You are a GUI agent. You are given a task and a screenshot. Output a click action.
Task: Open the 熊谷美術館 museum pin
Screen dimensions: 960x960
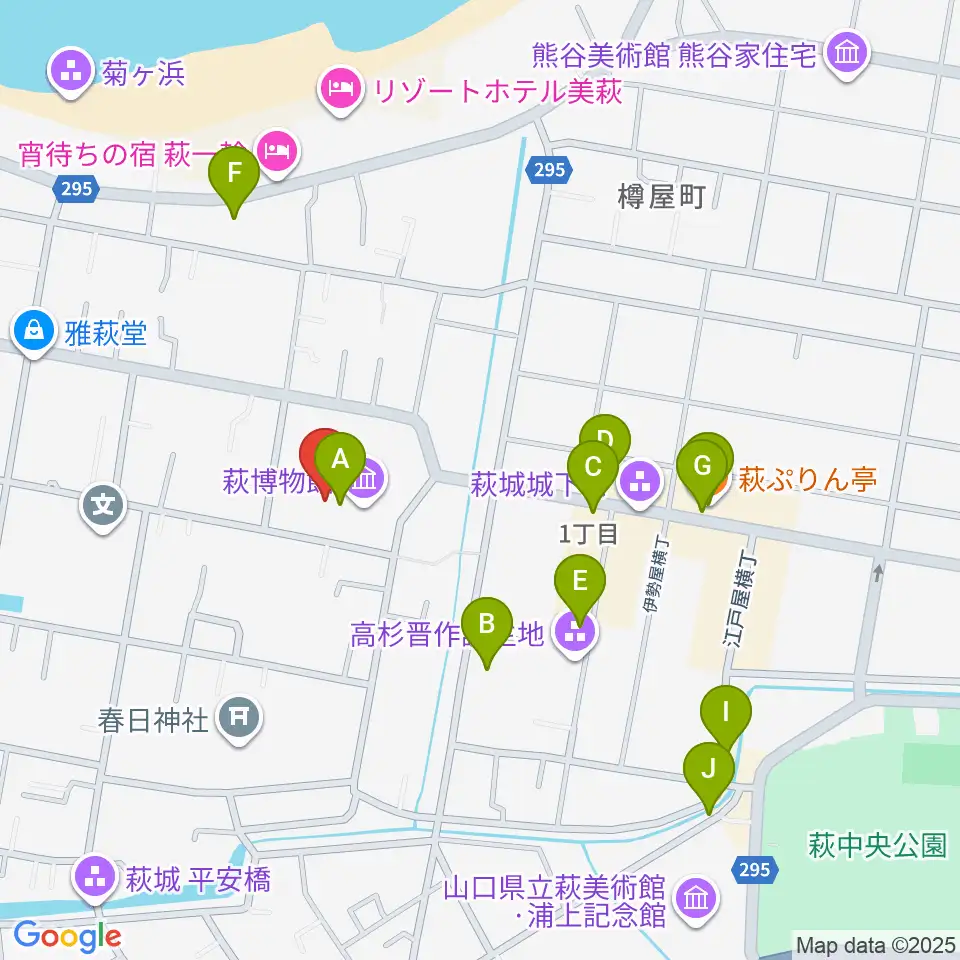click(847, 55)
